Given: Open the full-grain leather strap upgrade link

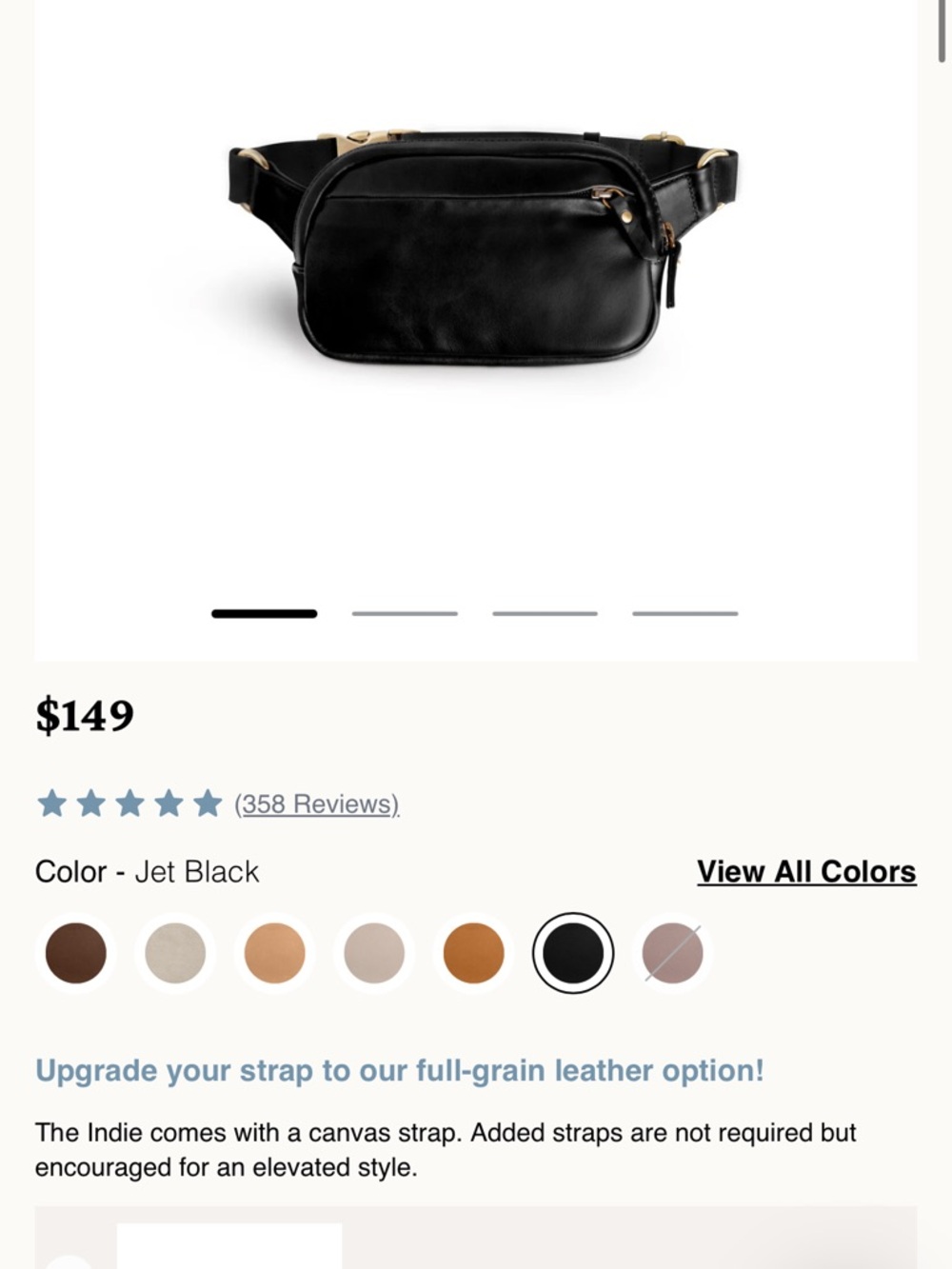Looking at the screenshot, I should pos(398,1070).
